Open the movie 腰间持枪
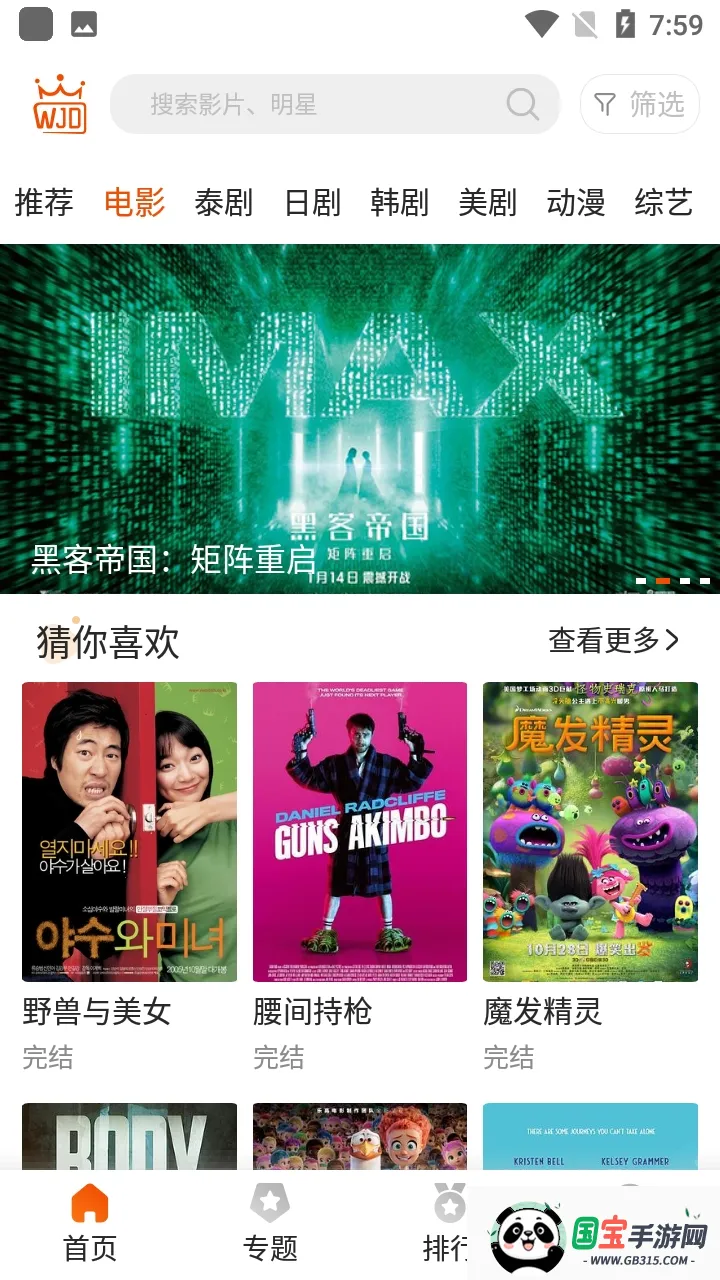The height and width of the screenshot is (1280, 720). [360, 832]
